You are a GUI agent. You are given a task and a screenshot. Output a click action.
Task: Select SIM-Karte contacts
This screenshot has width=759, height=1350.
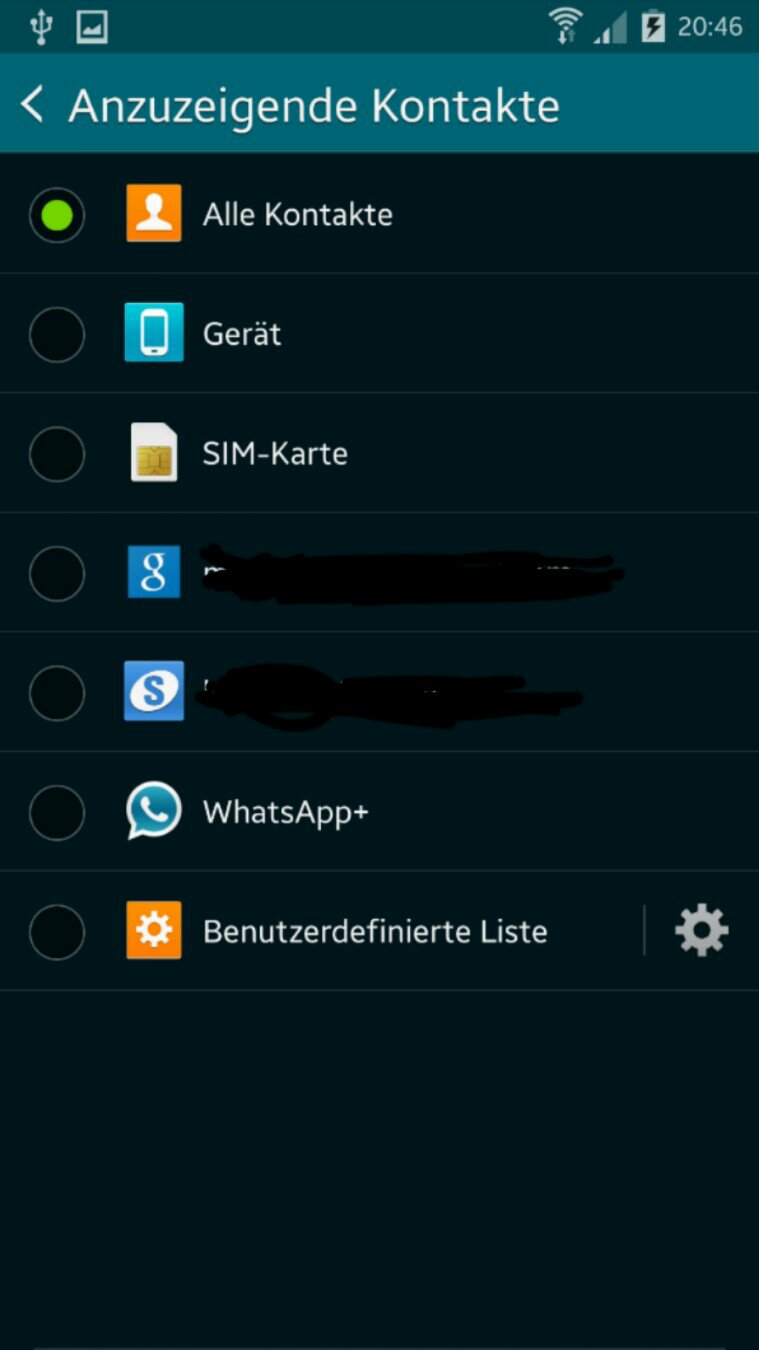(379, 453)
